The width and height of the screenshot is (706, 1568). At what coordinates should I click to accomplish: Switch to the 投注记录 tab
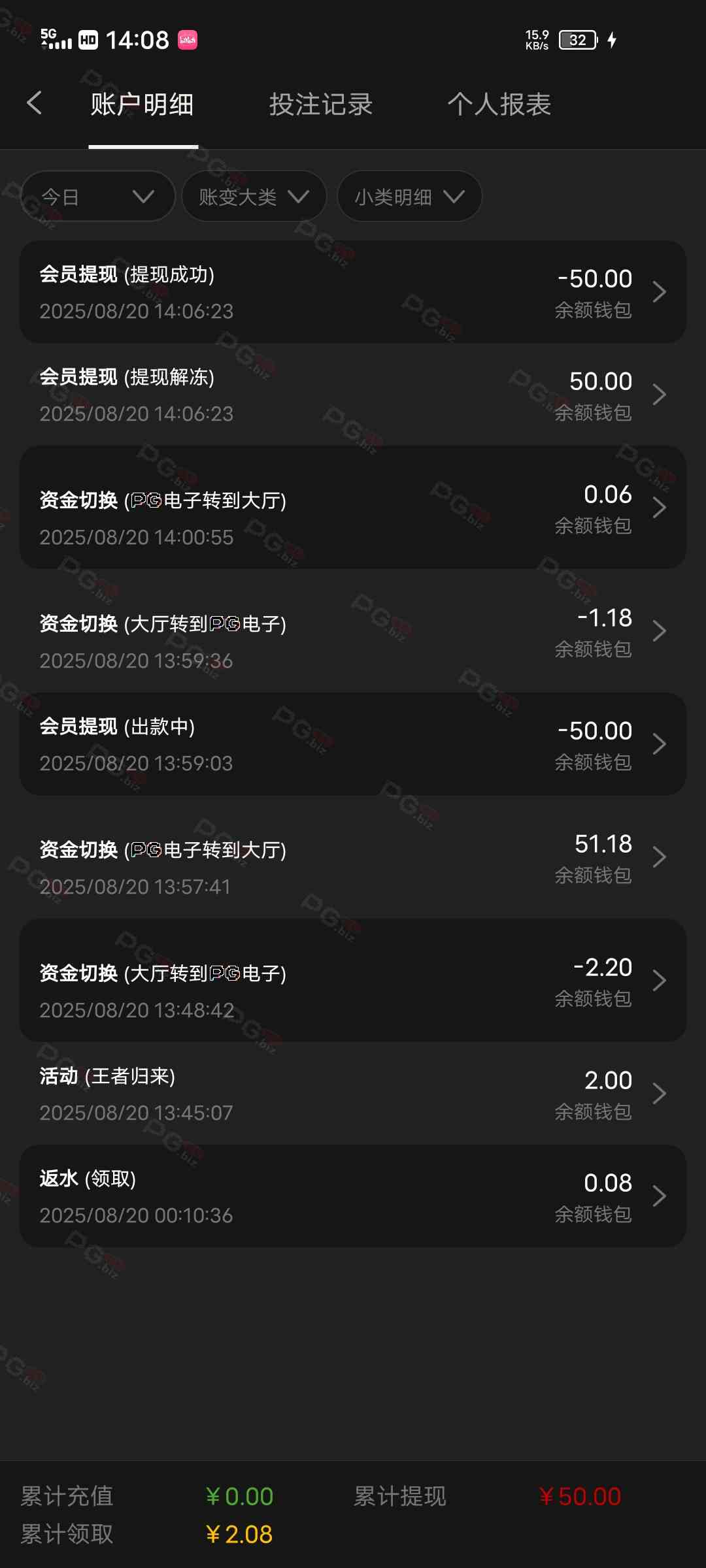click(x=320, y=105)
